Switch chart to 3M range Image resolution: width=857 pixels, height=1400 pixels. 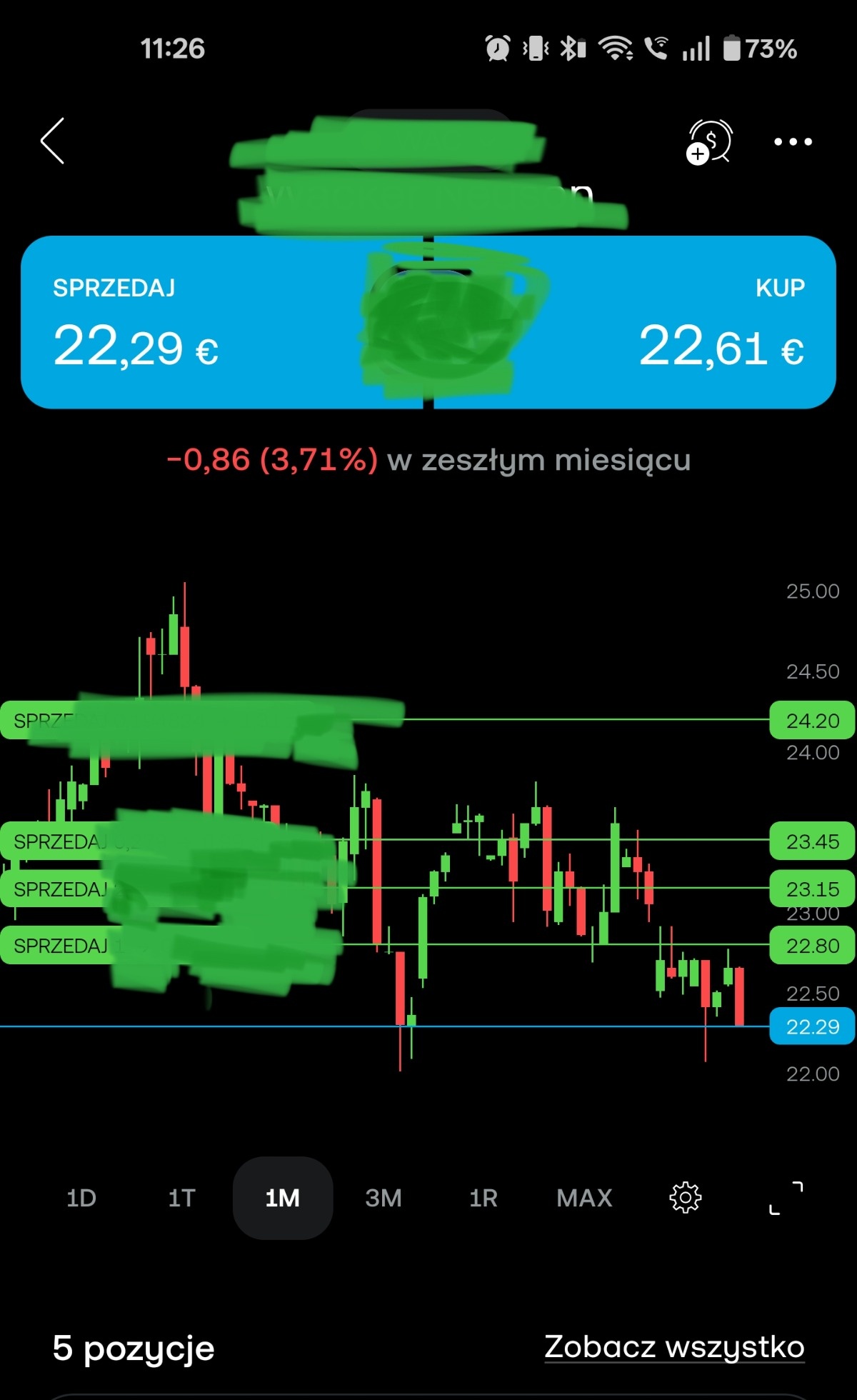click(384, 1198)
